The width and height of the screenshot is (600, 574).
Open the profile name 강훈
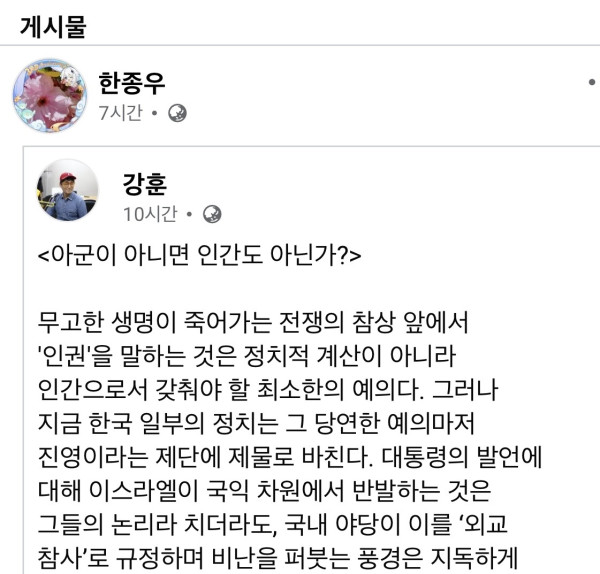[x=145, y=183]
